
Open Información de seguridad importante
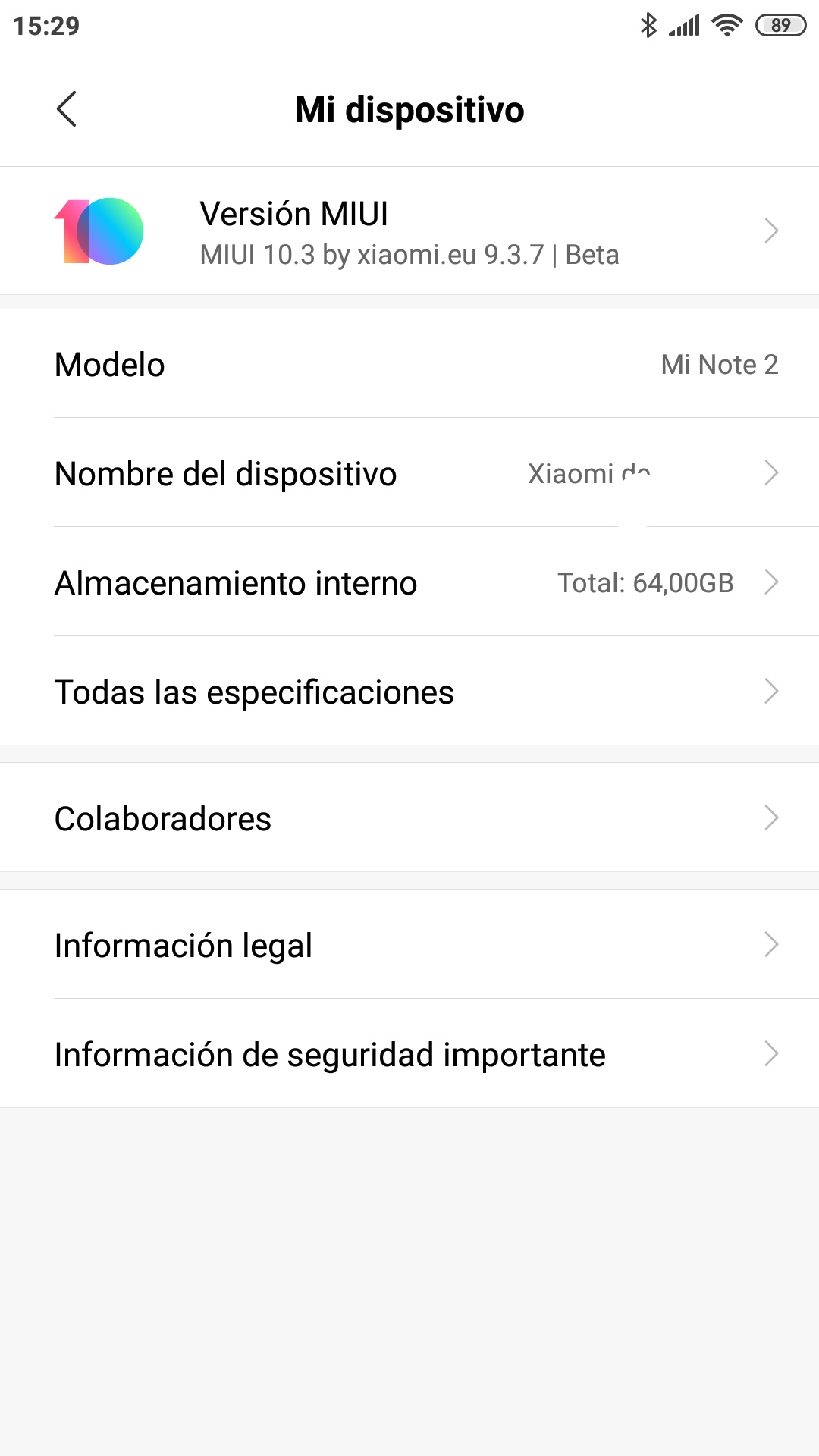(409, 1054)
